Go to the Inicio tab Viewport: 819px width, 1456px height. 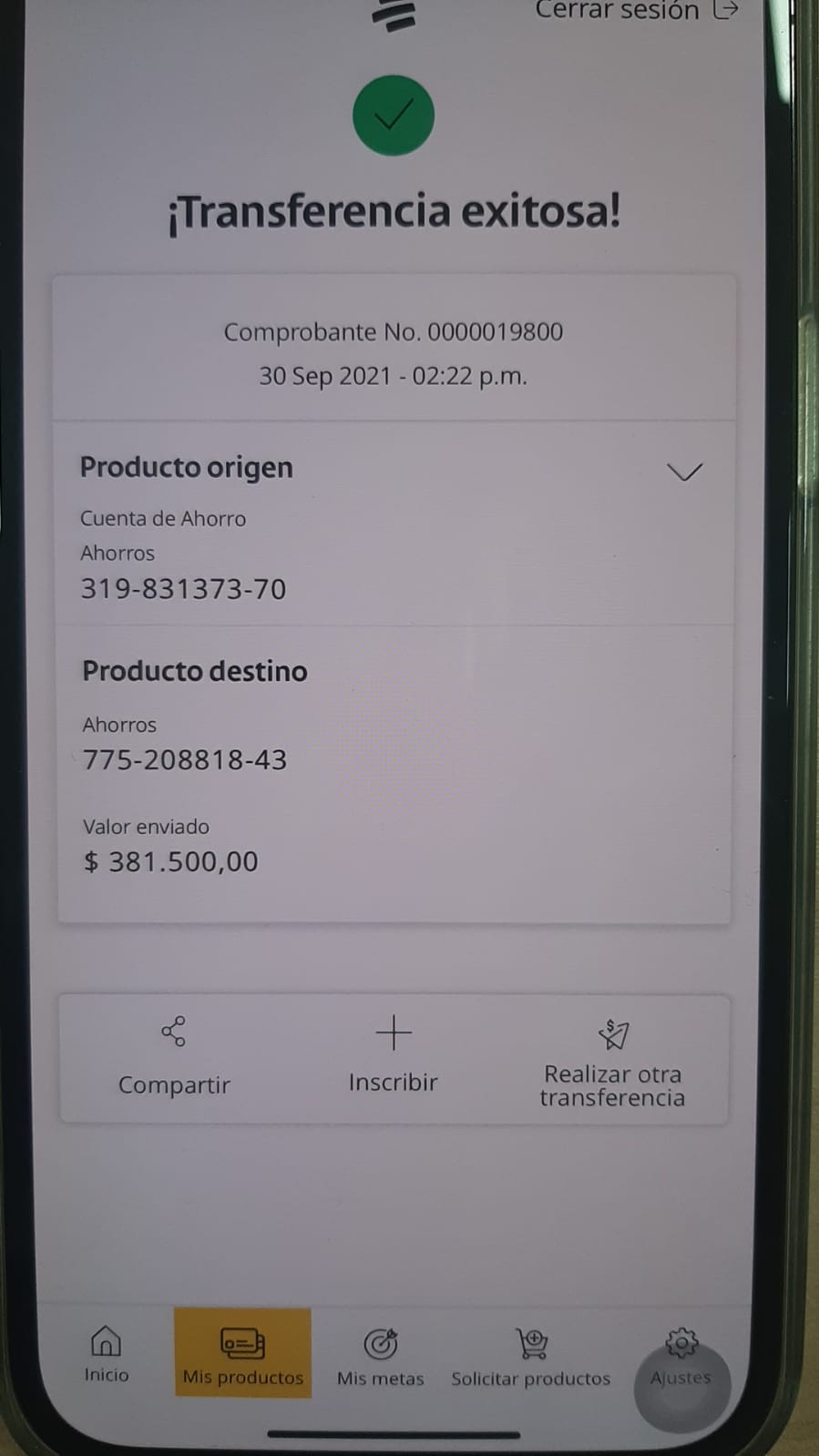(x=106, y=1354)
